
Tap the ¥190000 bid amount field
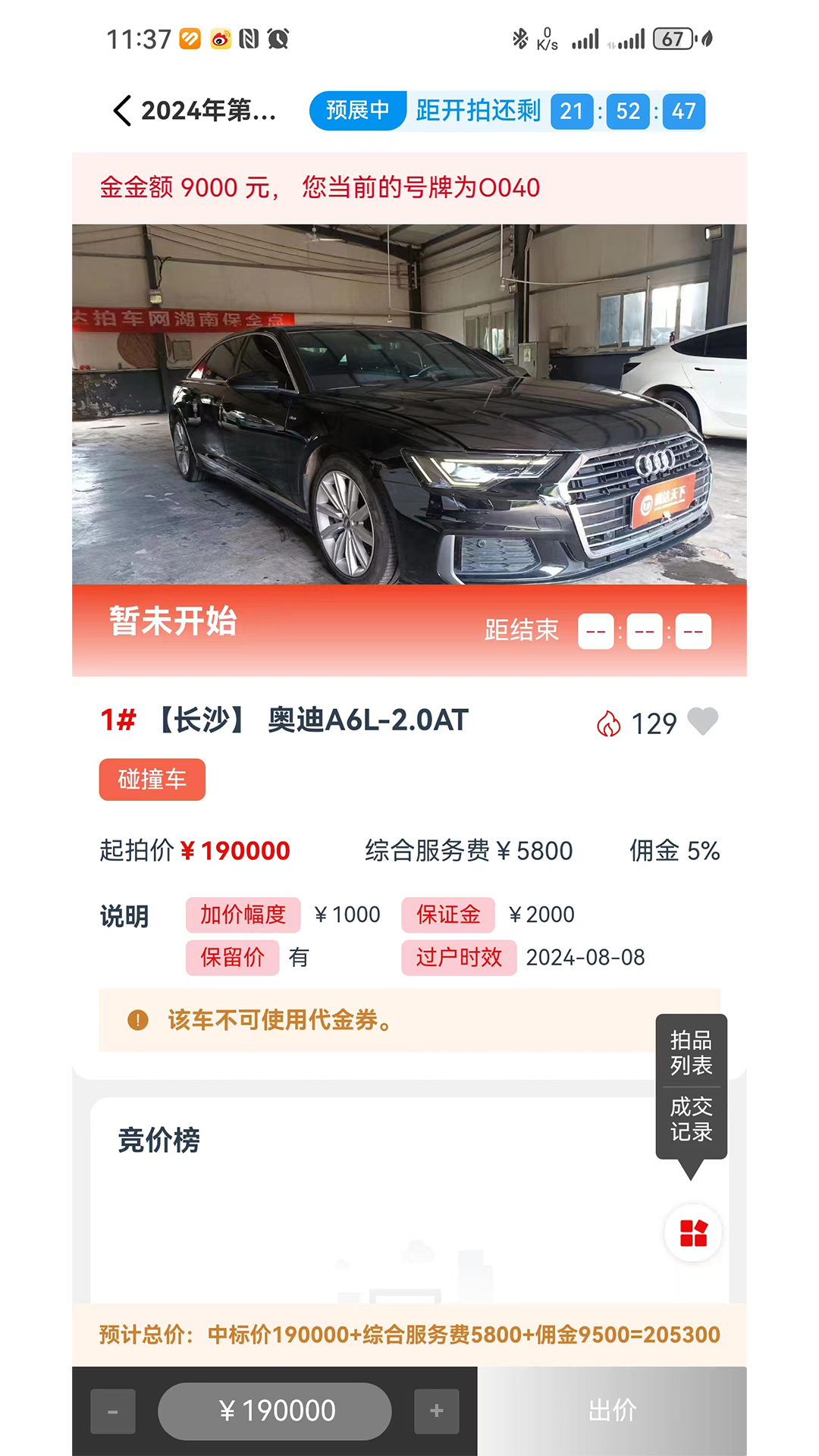point(275,1410)
